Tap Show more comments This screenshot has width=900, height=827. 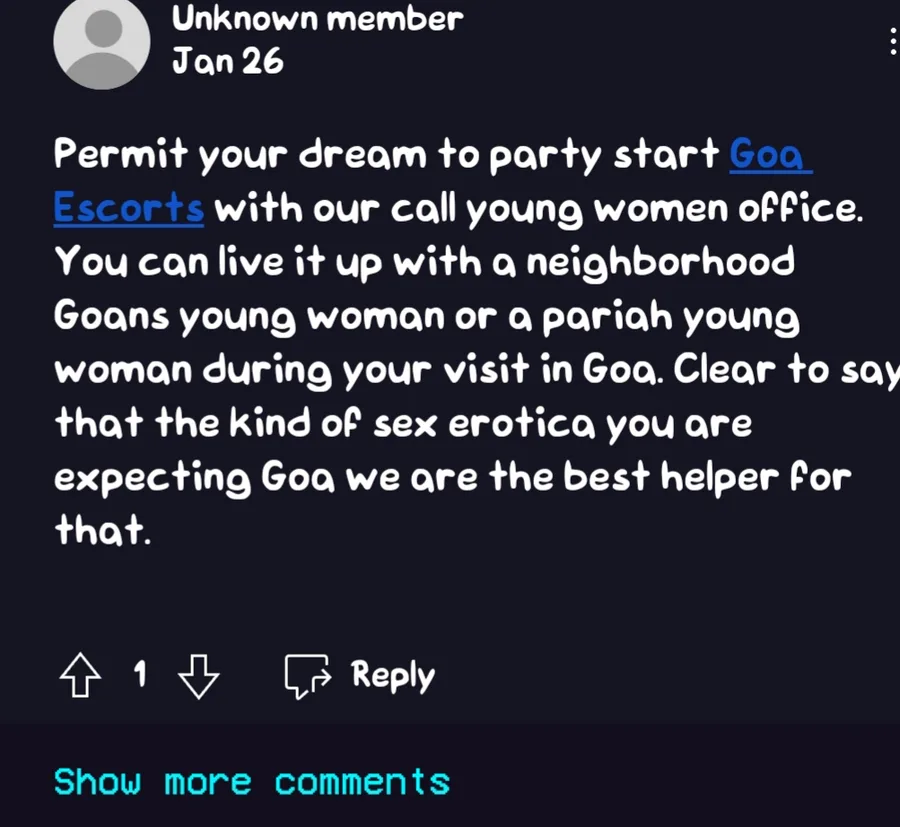tap(252, 782)
